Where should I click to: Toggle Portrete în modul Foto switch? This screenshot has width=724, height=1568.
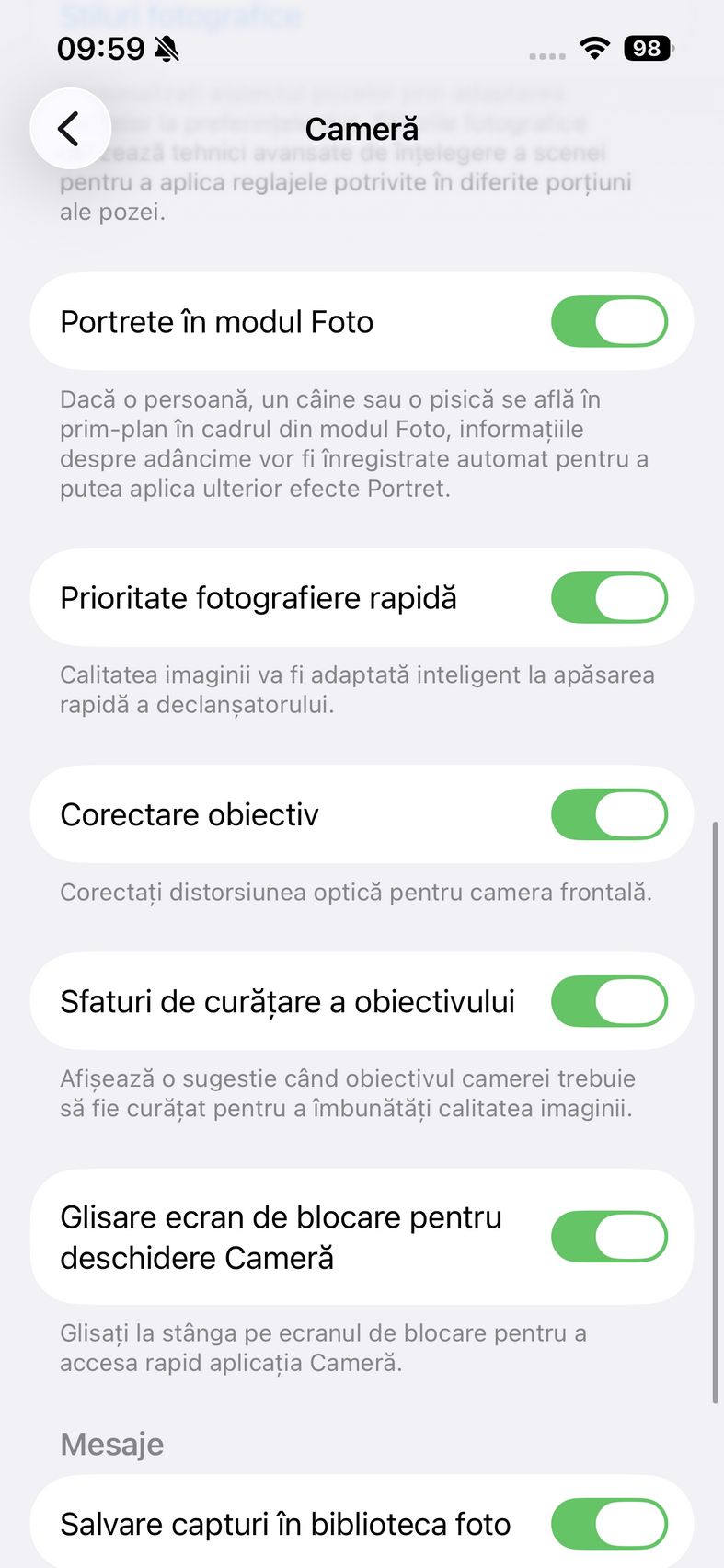(609, 322)
